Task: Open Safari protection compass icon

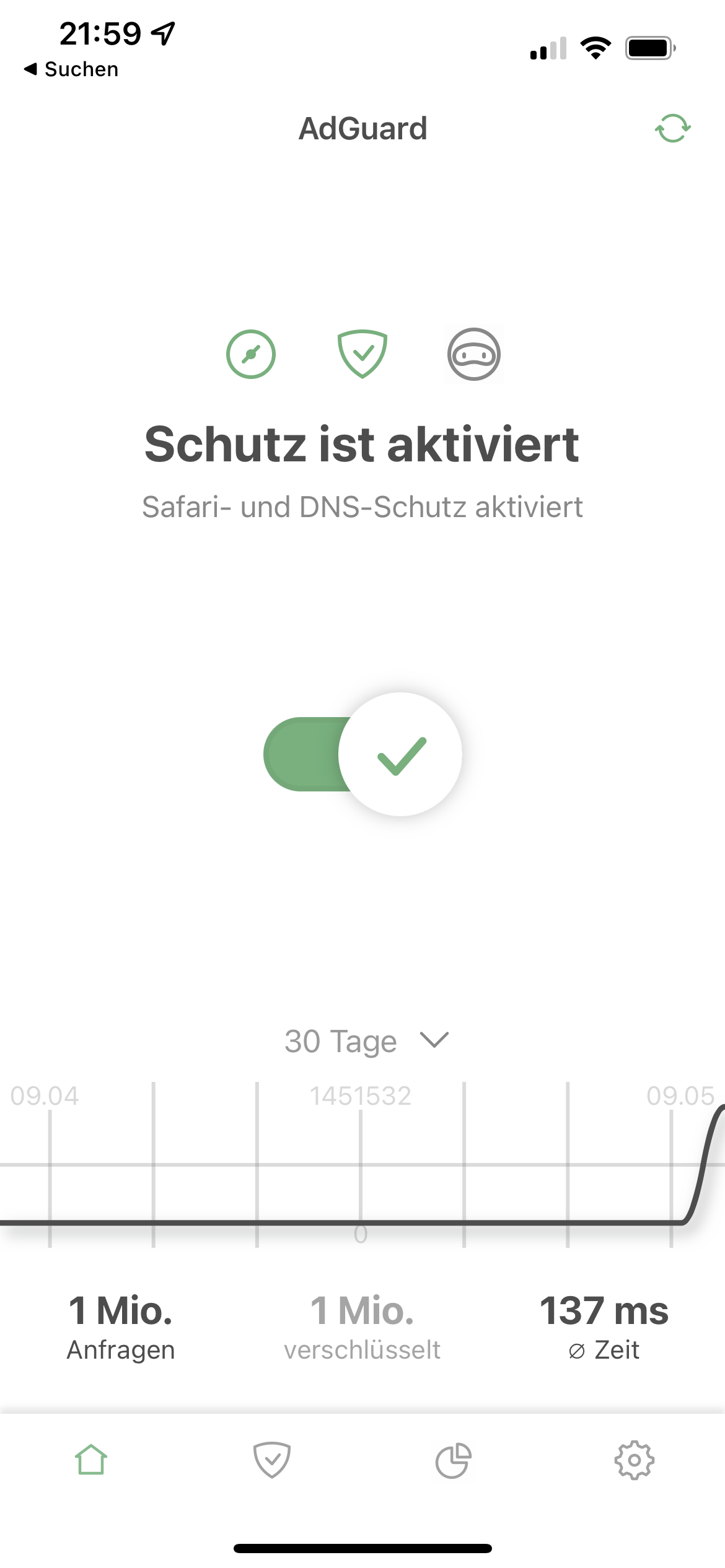Action: click(x=250, y=354)
